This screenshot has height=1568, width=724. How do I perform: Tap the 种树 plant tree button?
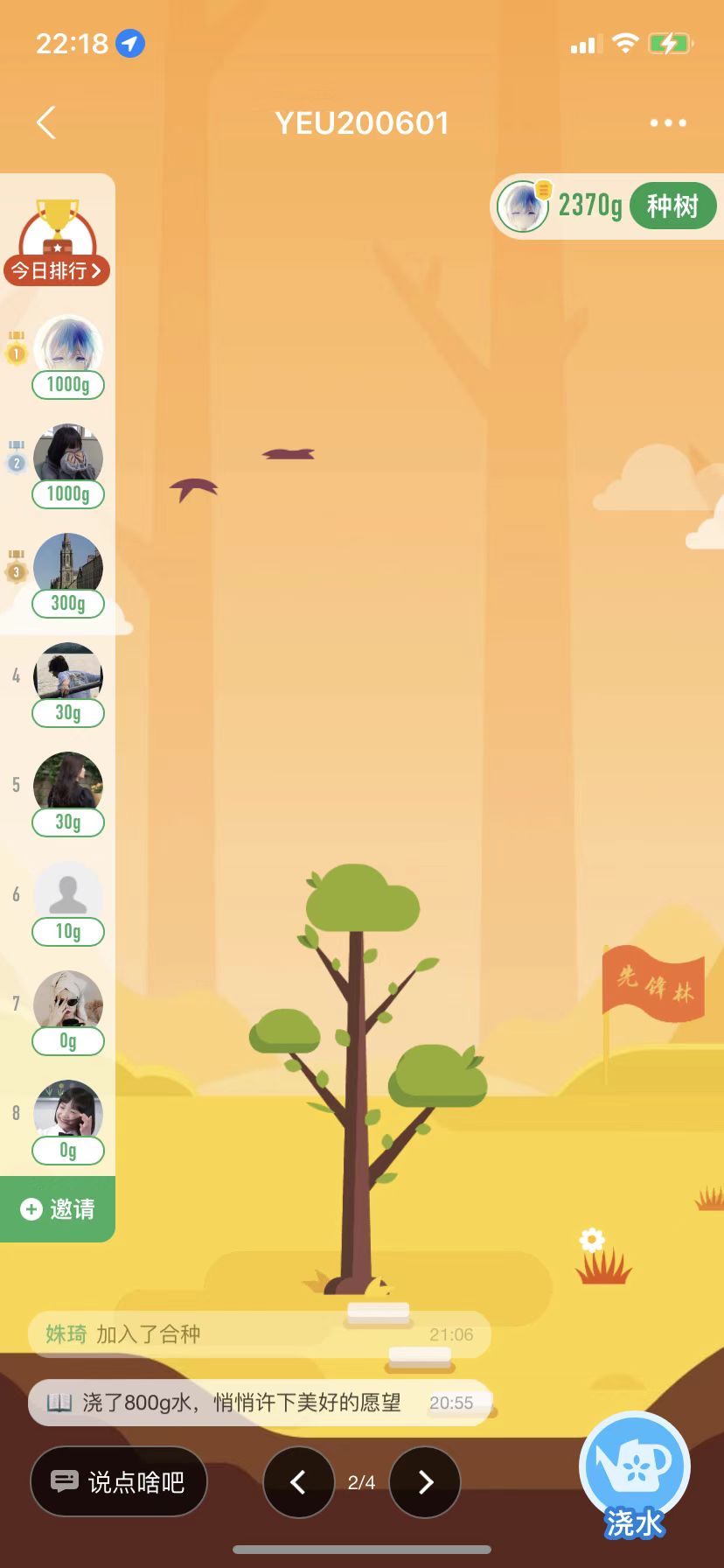pos(672,206)
